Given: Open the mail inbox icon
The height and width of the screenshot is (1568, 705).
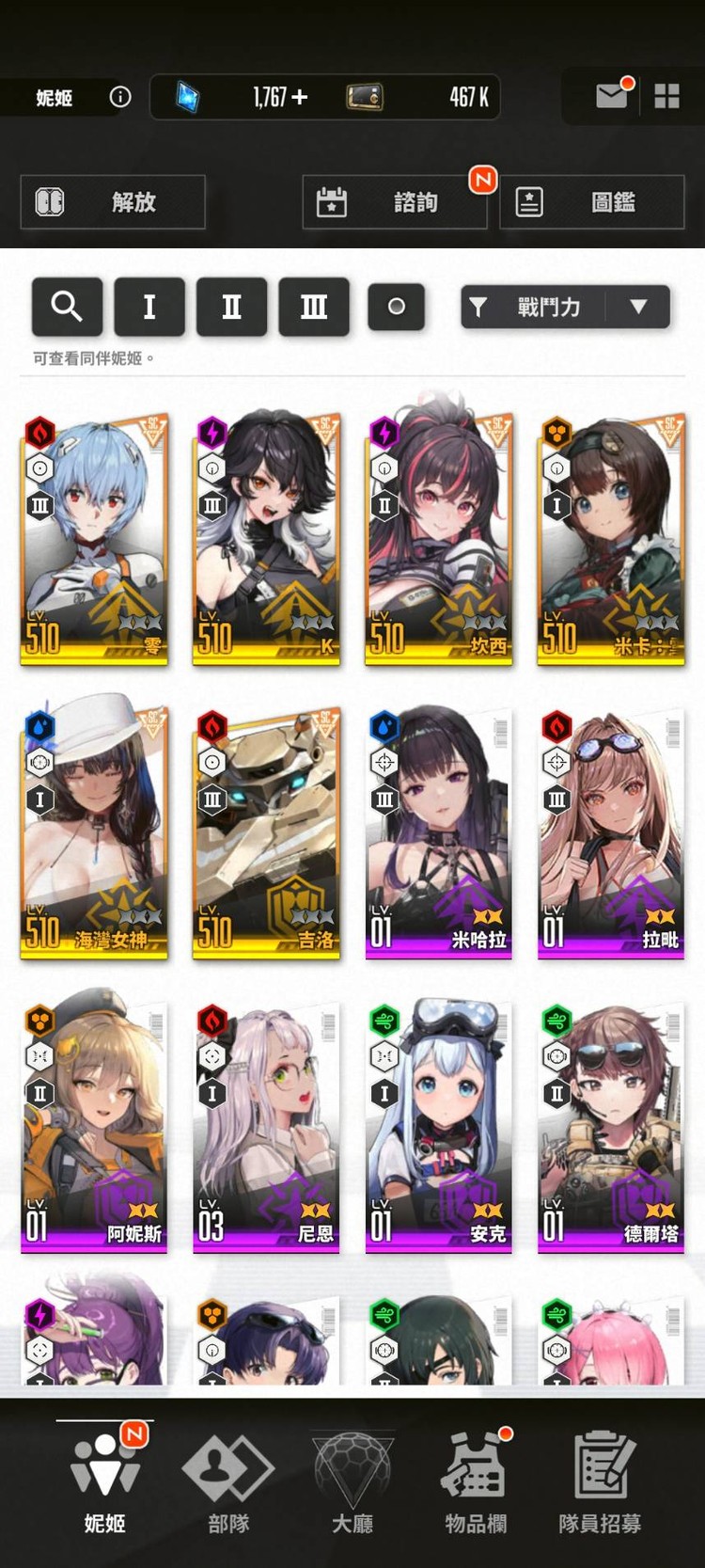Looking at the screenshot, I should click(x=612, y=96).
